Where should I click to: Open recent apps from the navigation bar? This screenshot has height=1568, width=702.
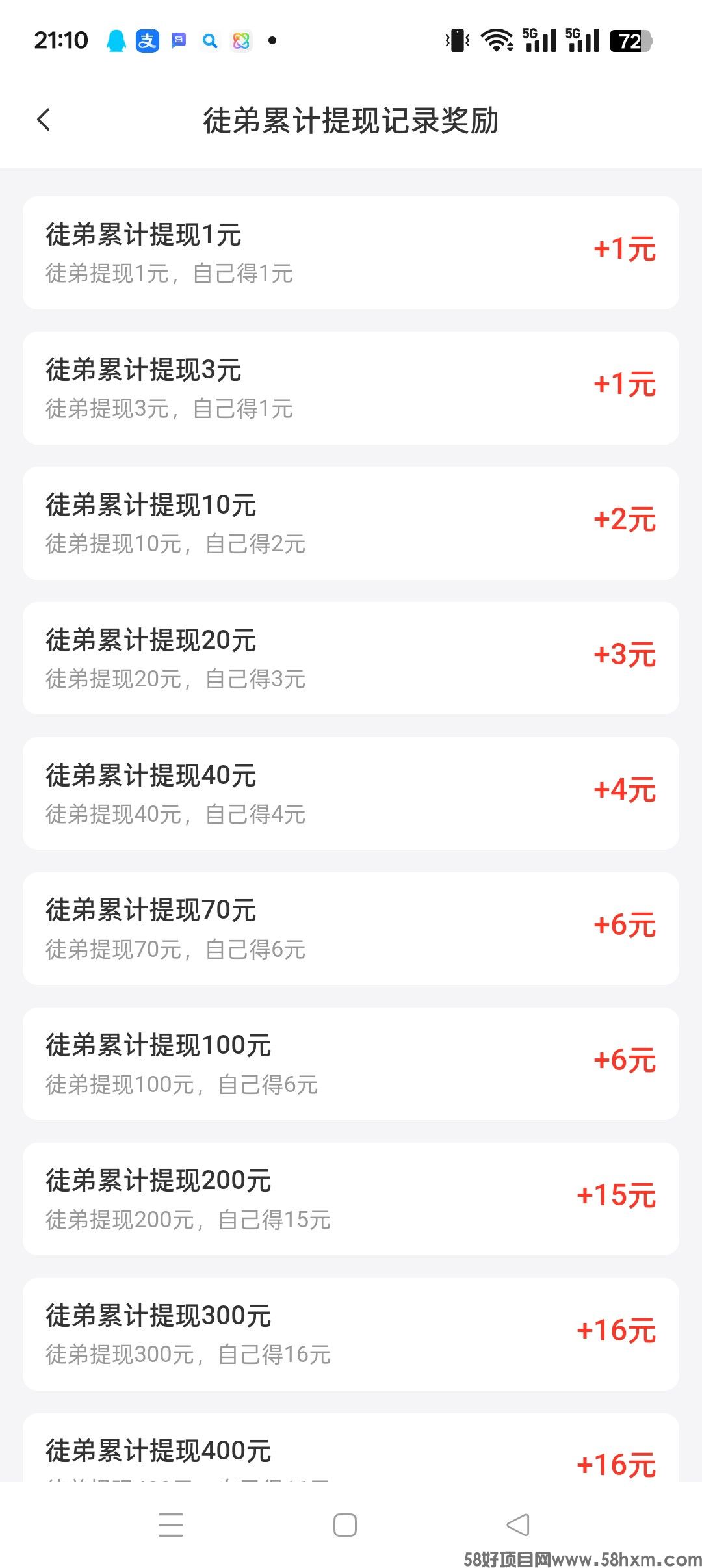tap(172, 1524)
